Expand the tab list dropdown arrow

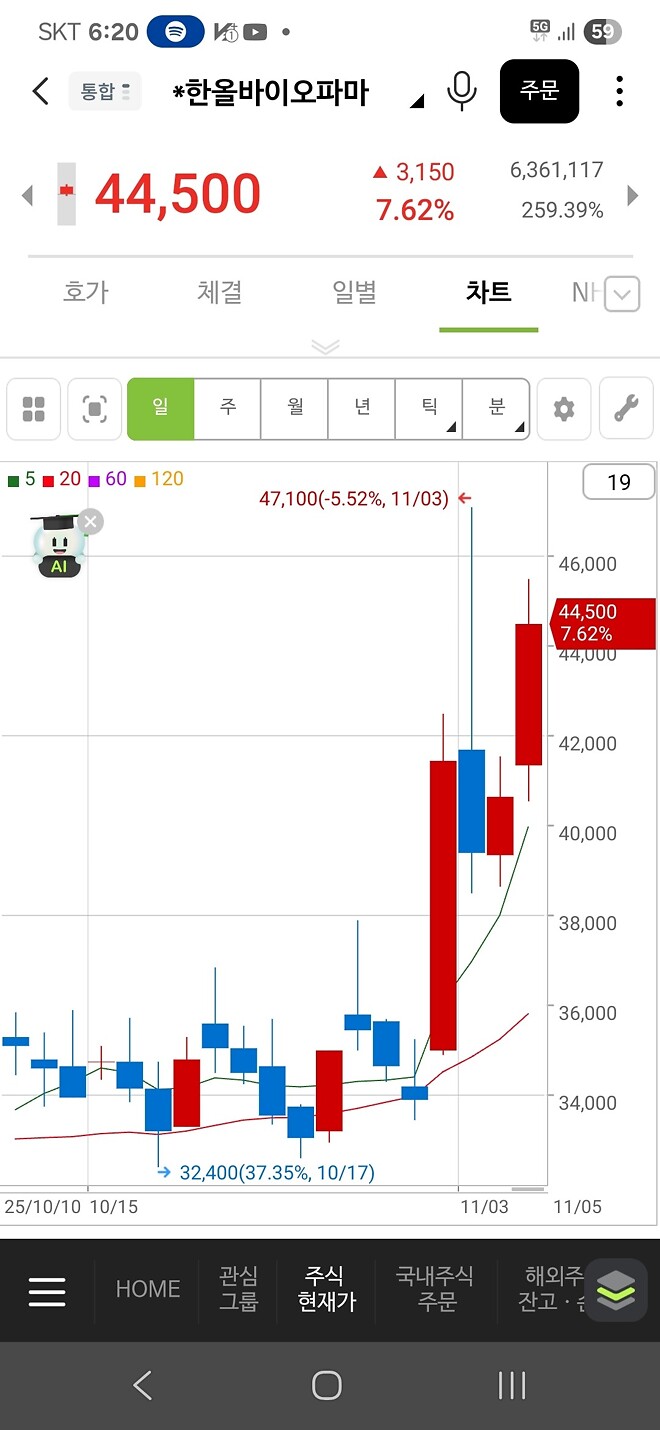(x=622, y=294)
